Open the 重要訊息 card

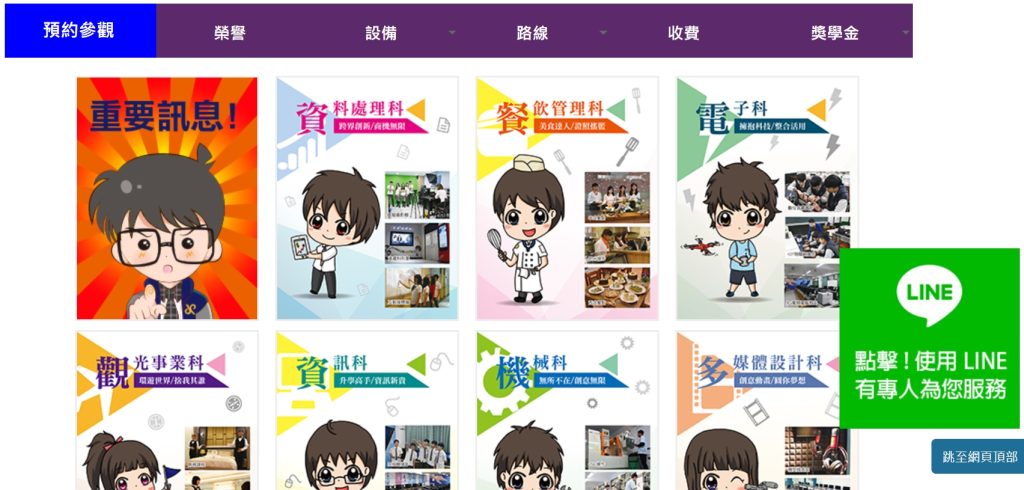pyautogui.click(x=167, y=198)
